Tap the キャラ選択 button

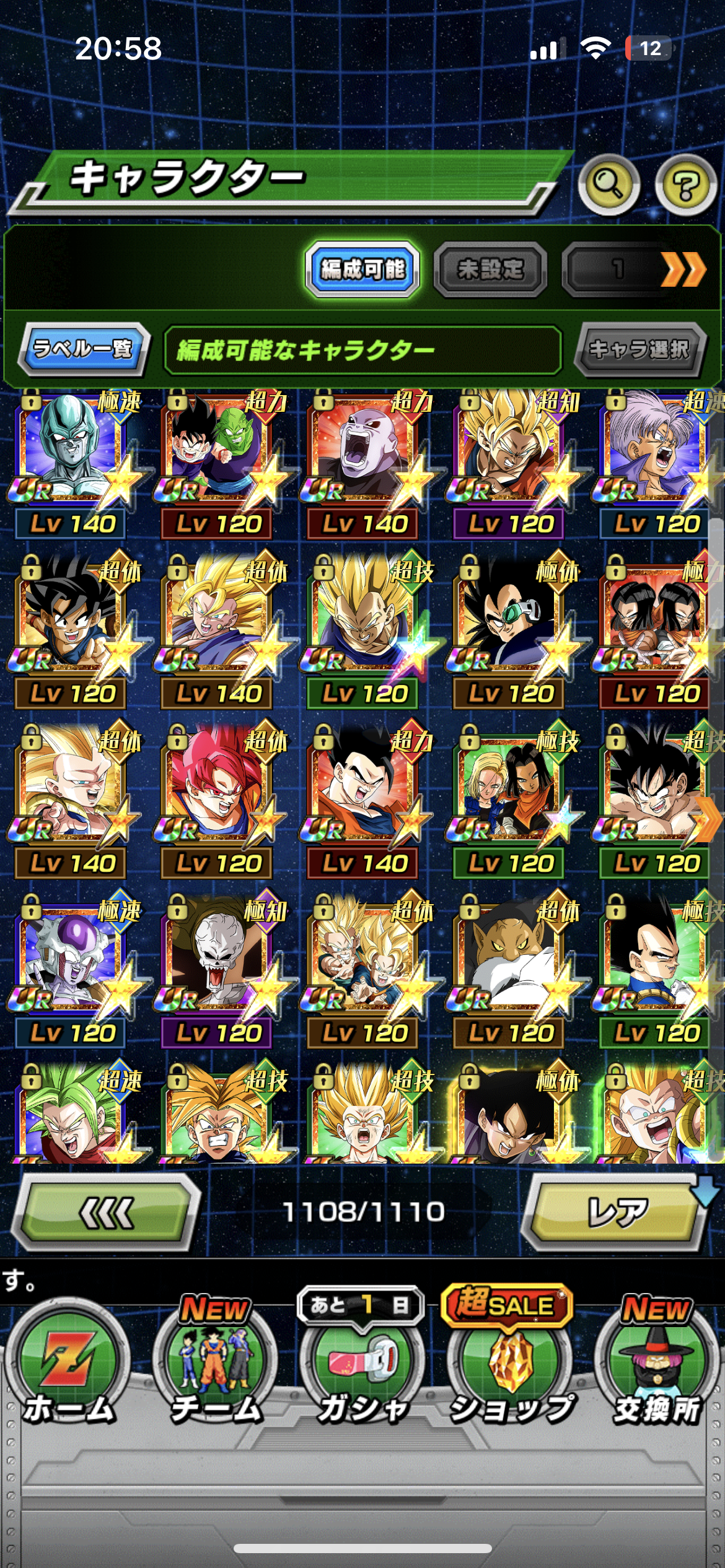[639, 350]
